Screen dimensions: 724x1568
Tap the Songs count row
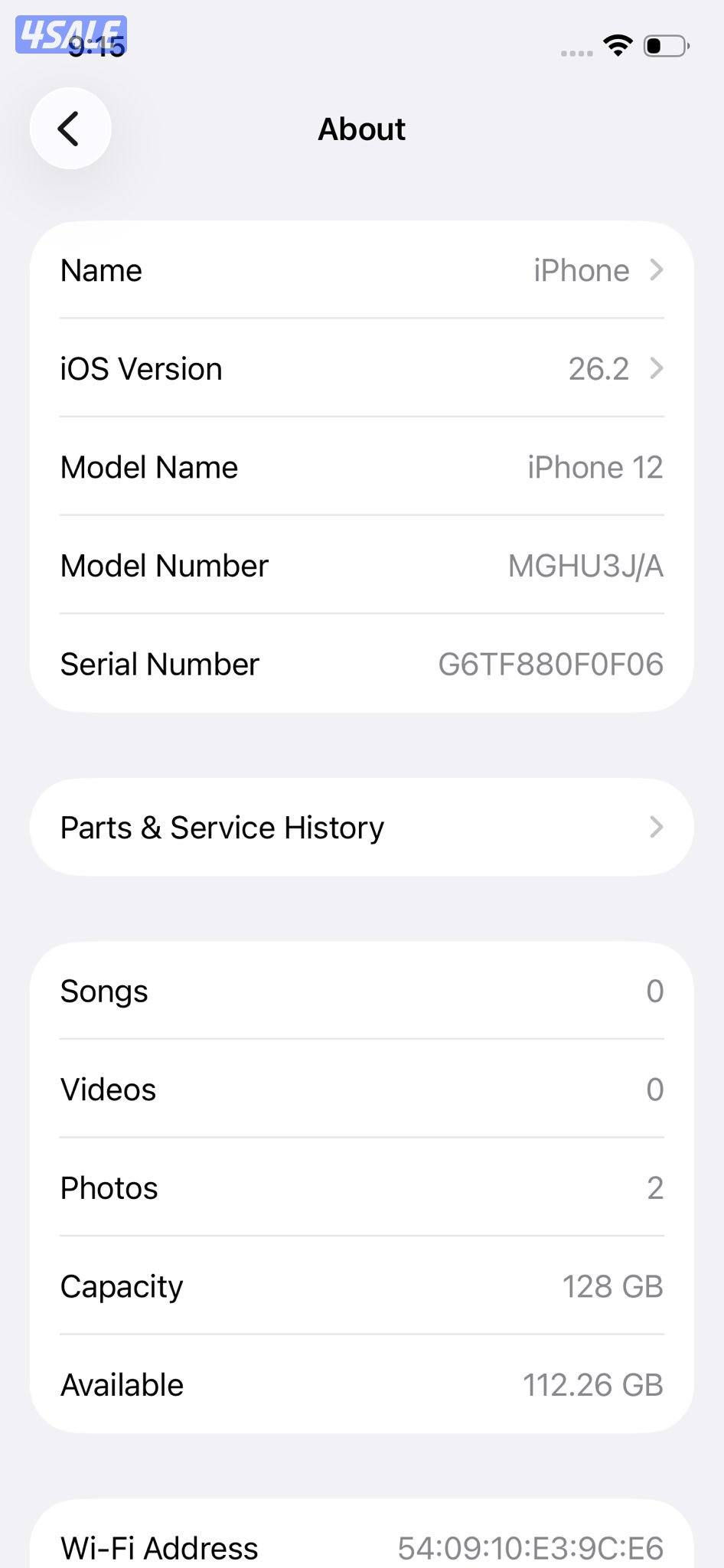[362, 991]
